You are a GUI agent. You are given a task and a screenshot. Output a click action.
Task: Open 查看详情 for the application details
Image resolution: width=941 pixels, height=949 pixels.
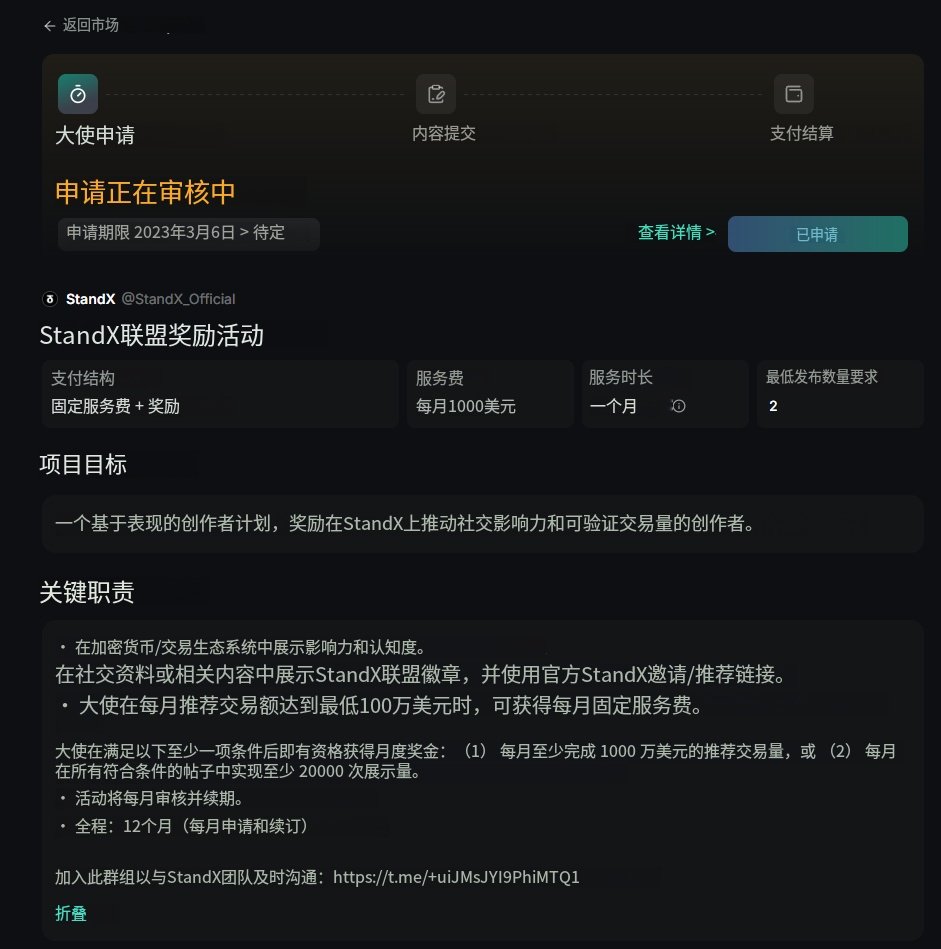pyautogui.click(x=676, y=233)
